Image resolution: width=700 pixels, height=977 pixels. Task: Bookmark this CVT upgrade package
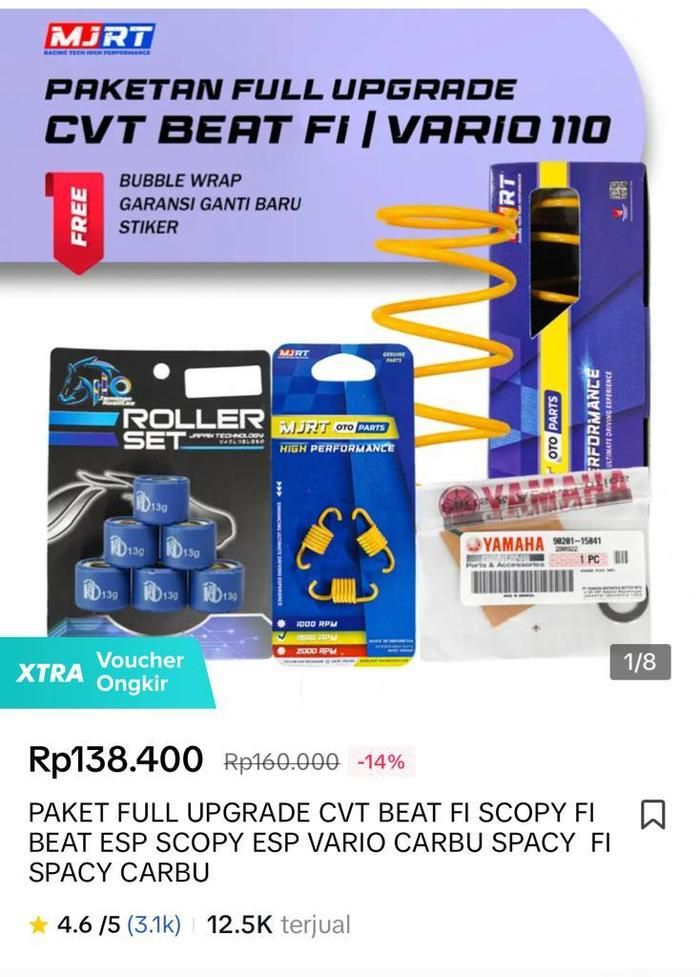coord(652,814)
